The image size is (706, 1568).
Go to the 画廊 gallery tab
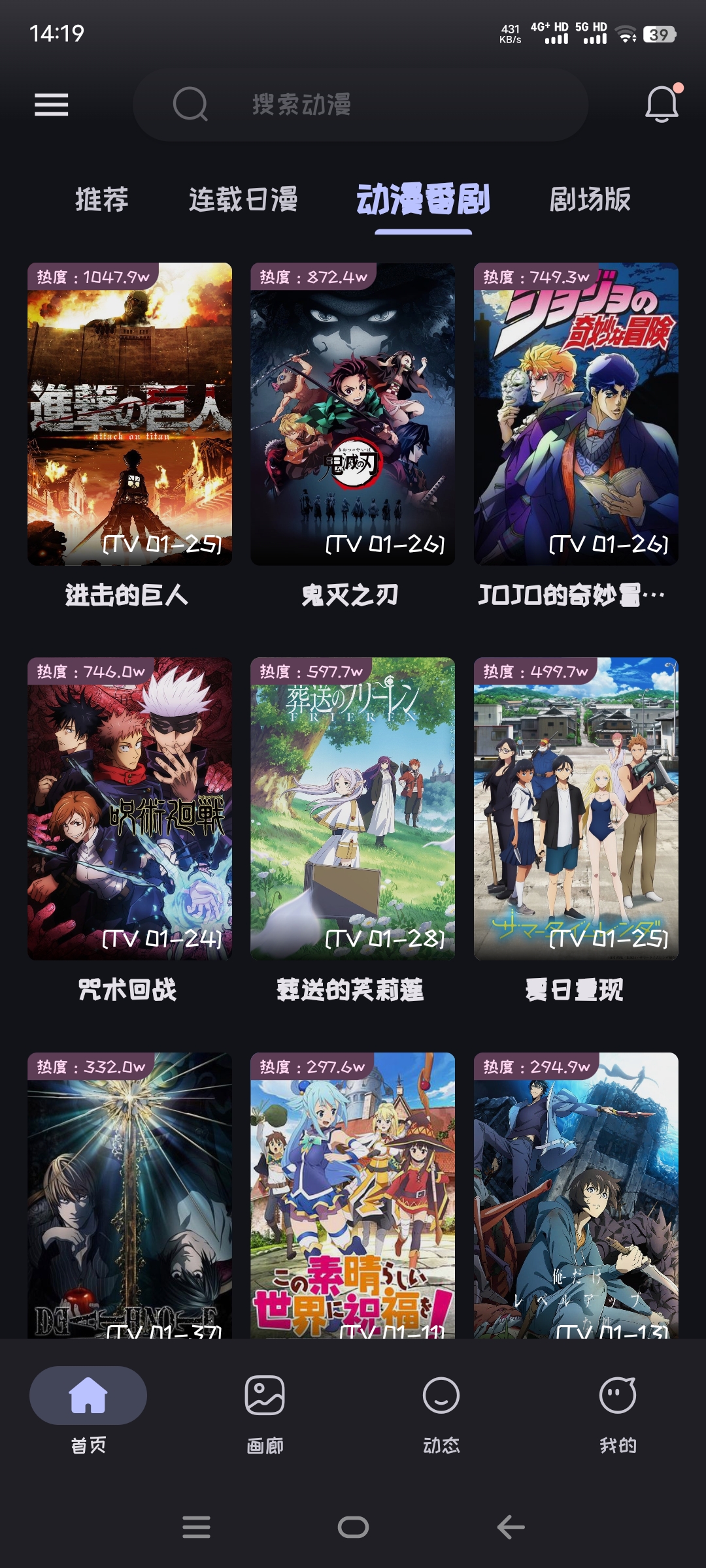tap(265, 1411)
